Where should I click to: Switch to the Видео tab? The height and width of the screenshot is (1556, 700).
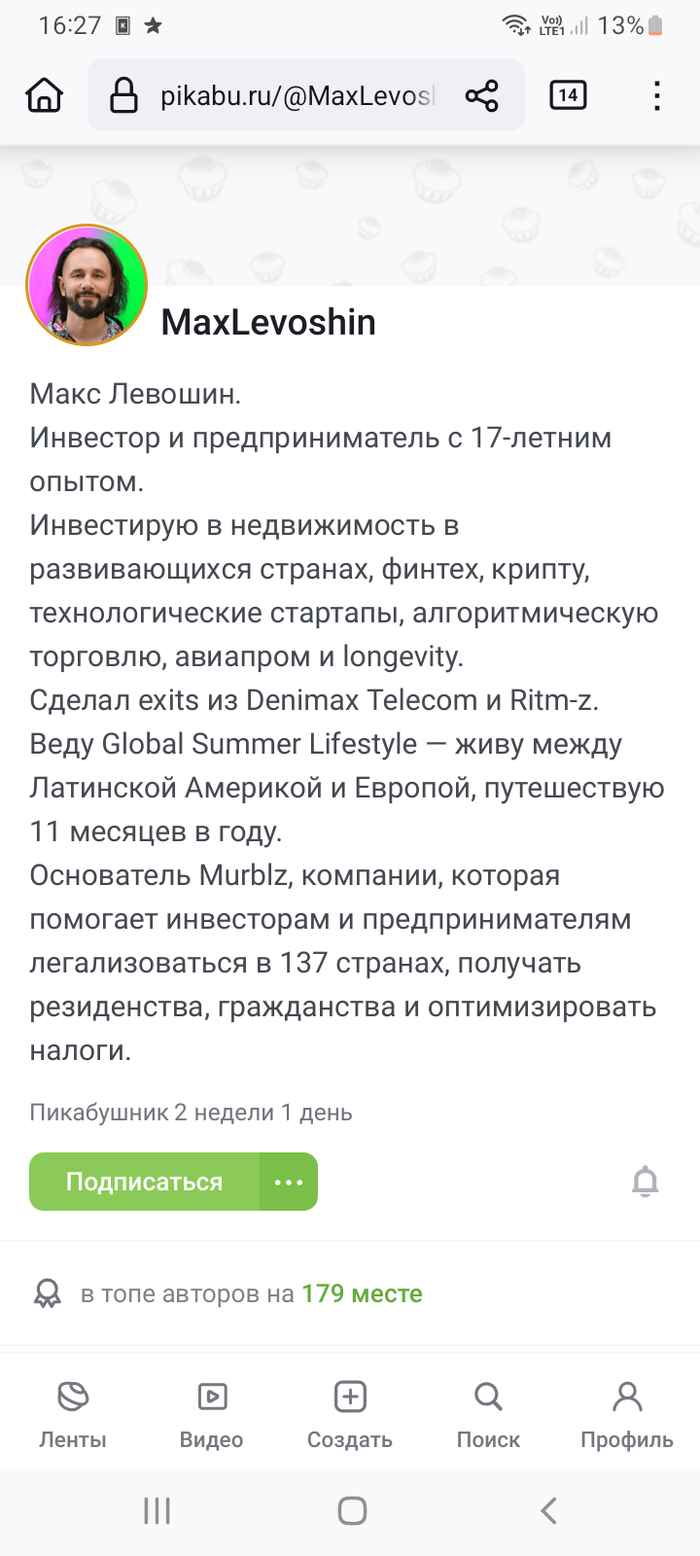click(x=211, y=1415)
